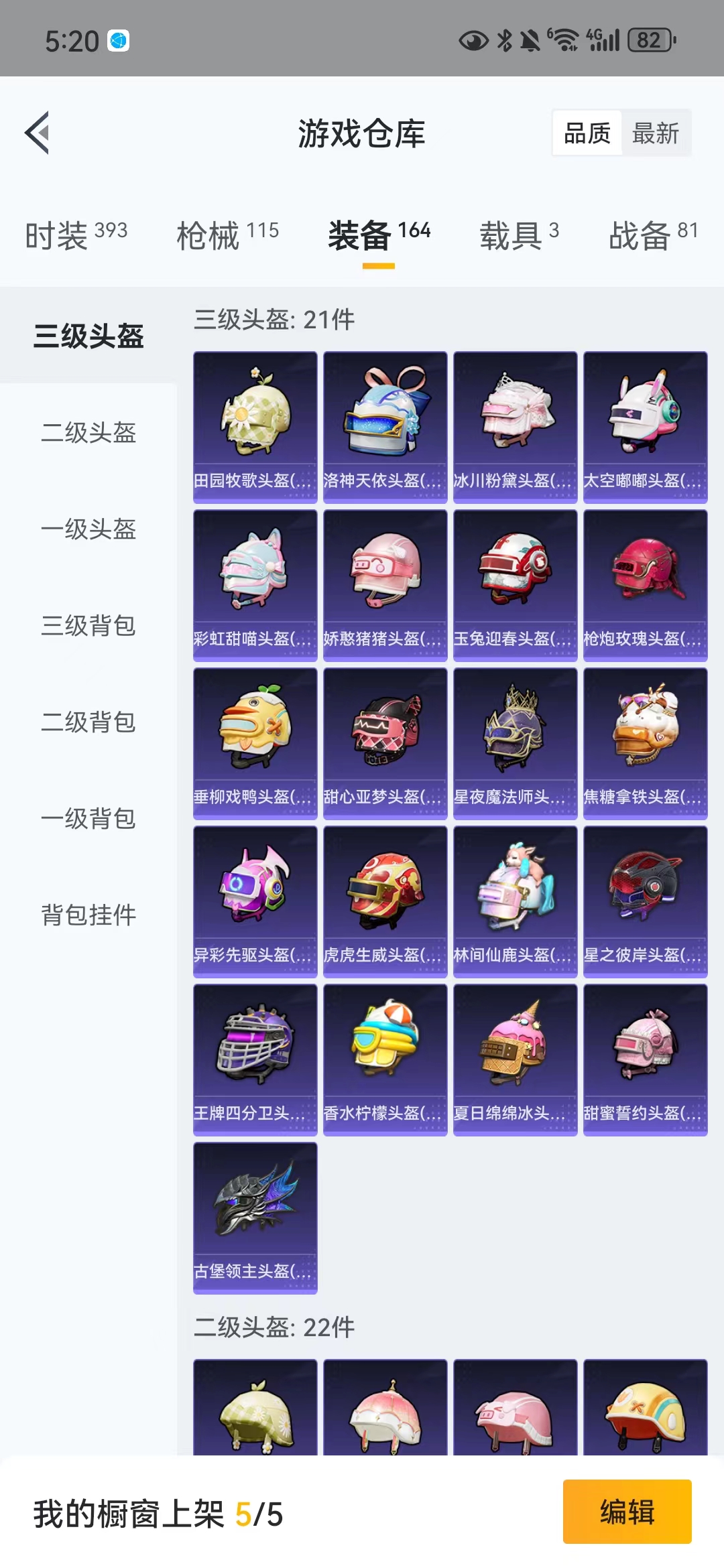Jump to 三级背包 category
This screenshot has width=724, height=1568.
point(88,625)
